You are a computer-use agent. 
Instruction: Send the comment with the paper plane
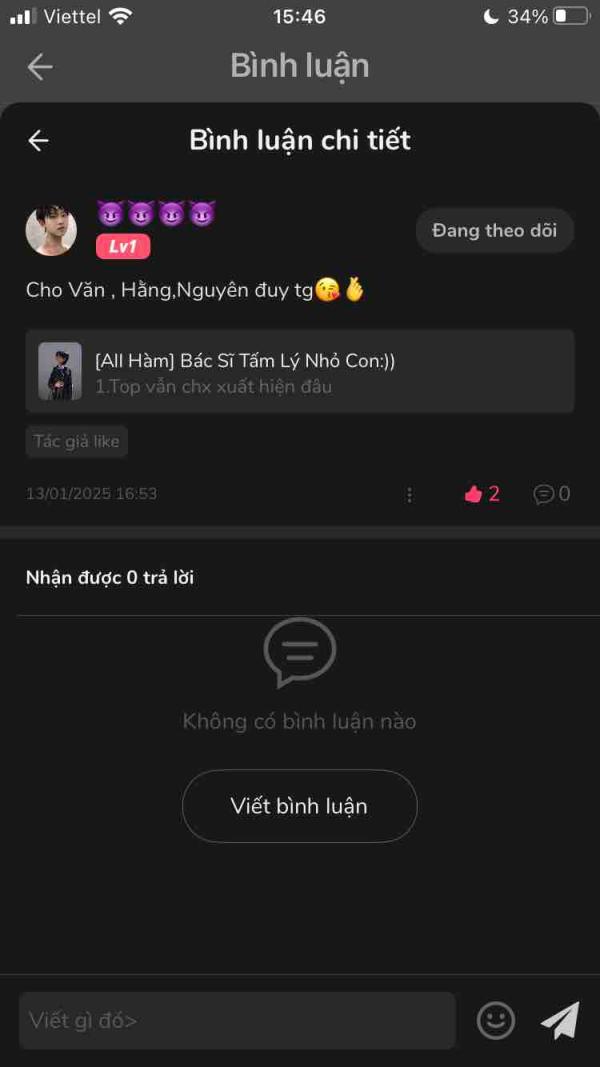pos(560,1021)
